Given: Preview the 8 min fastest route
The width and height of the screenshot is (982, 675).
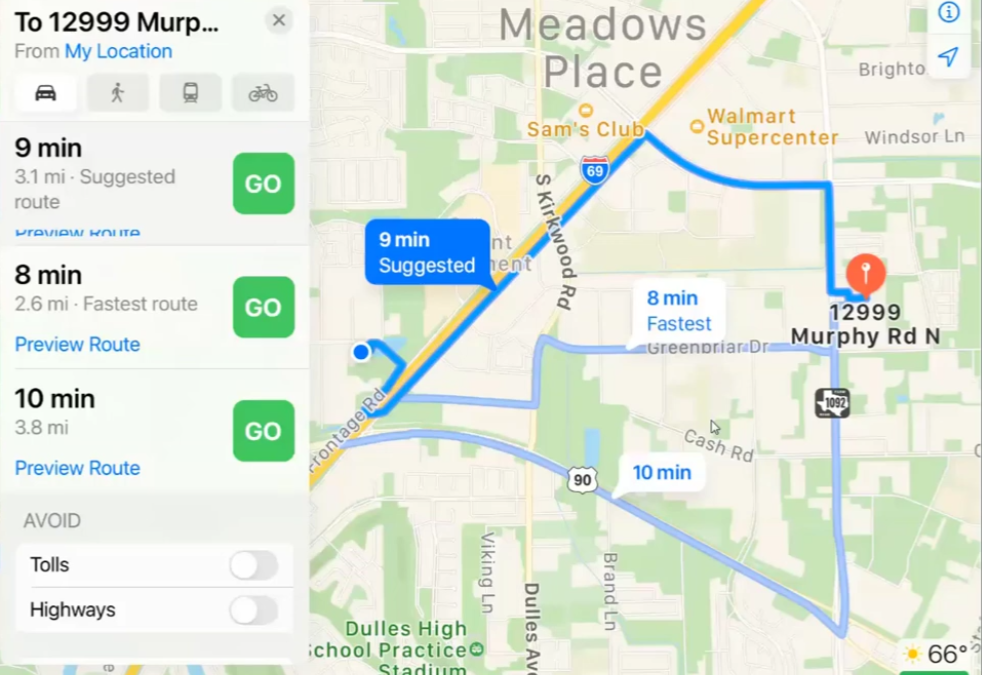Looking at the screenshot, I should coord(77,344).
